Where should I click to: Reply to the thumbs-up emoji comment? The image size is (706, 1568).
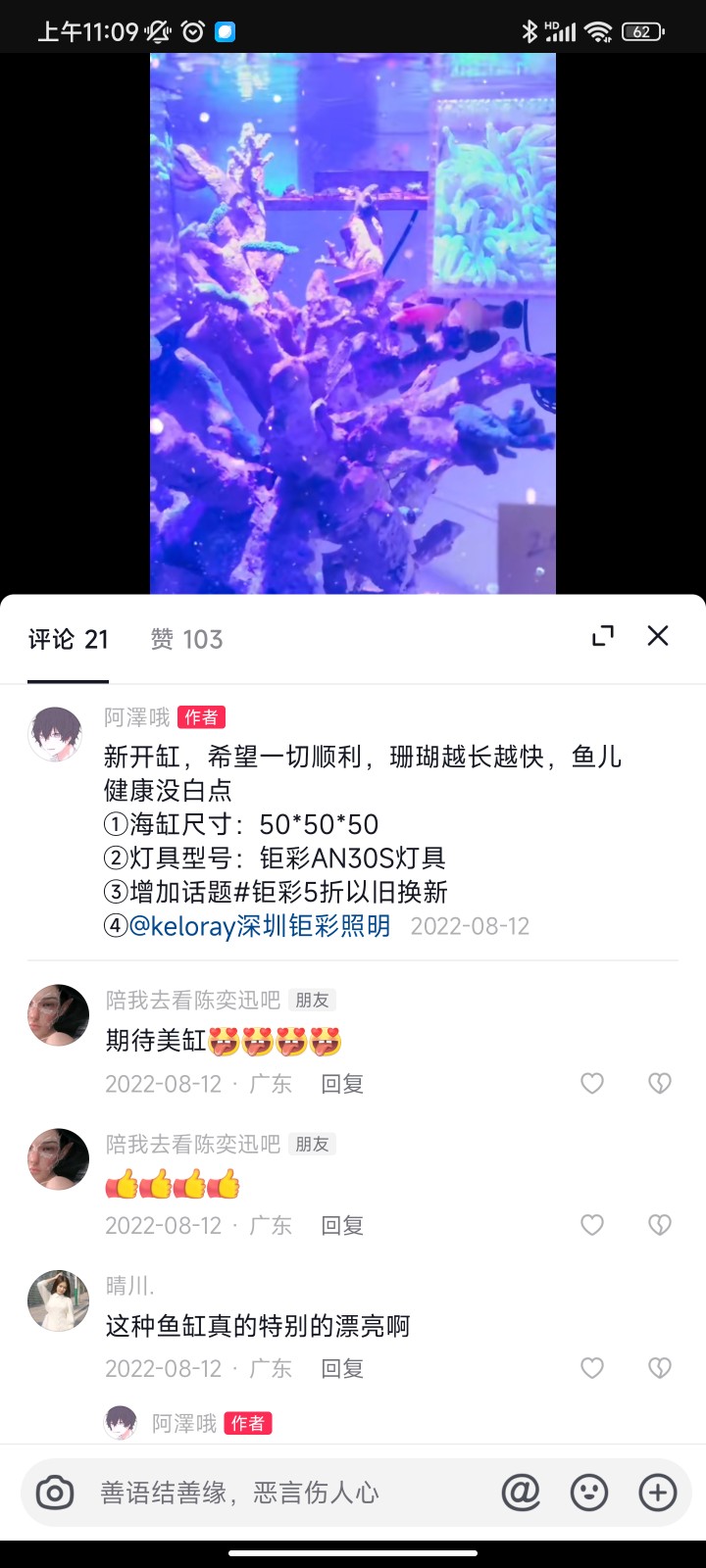tap(342, 1225)
